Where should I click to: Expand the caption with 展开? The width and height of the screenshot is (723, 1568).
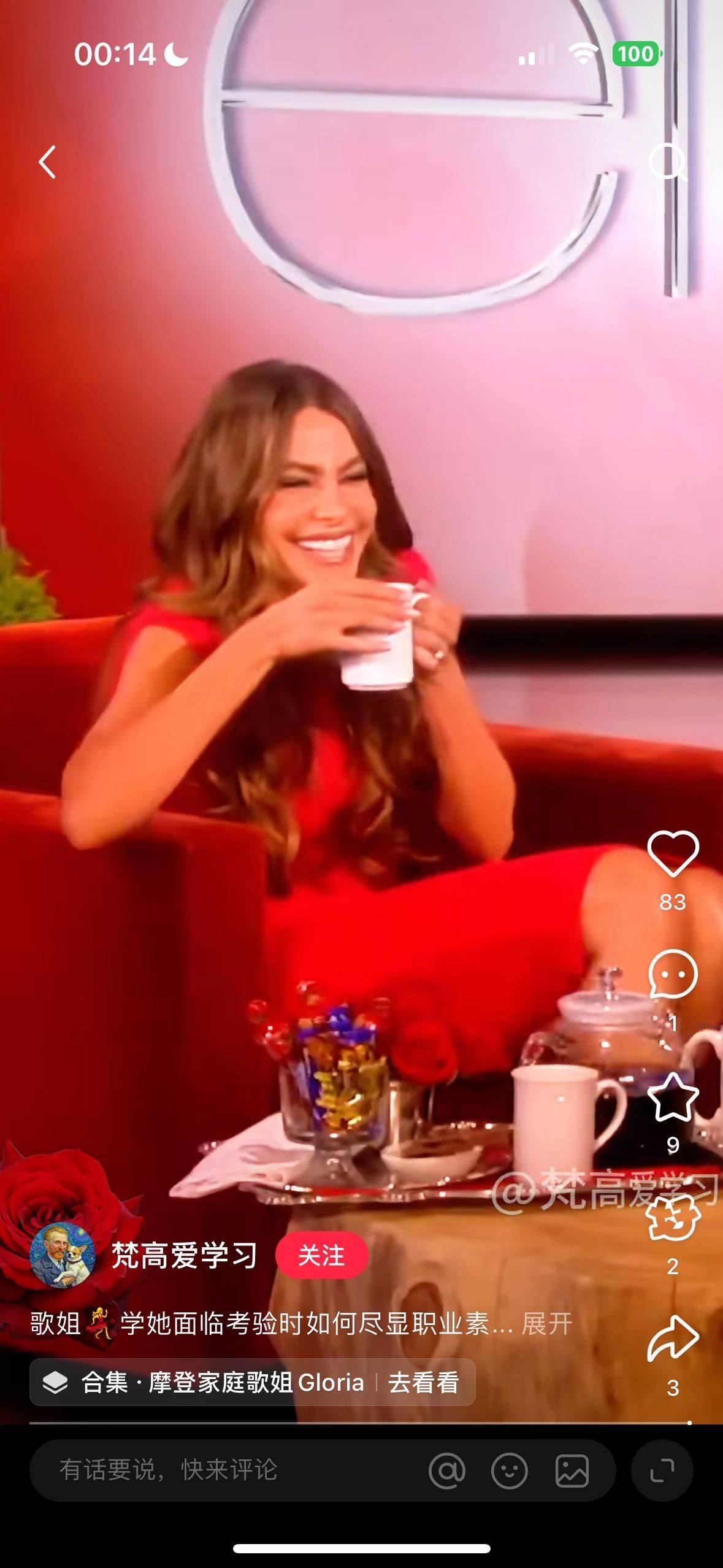[546, 1323]
